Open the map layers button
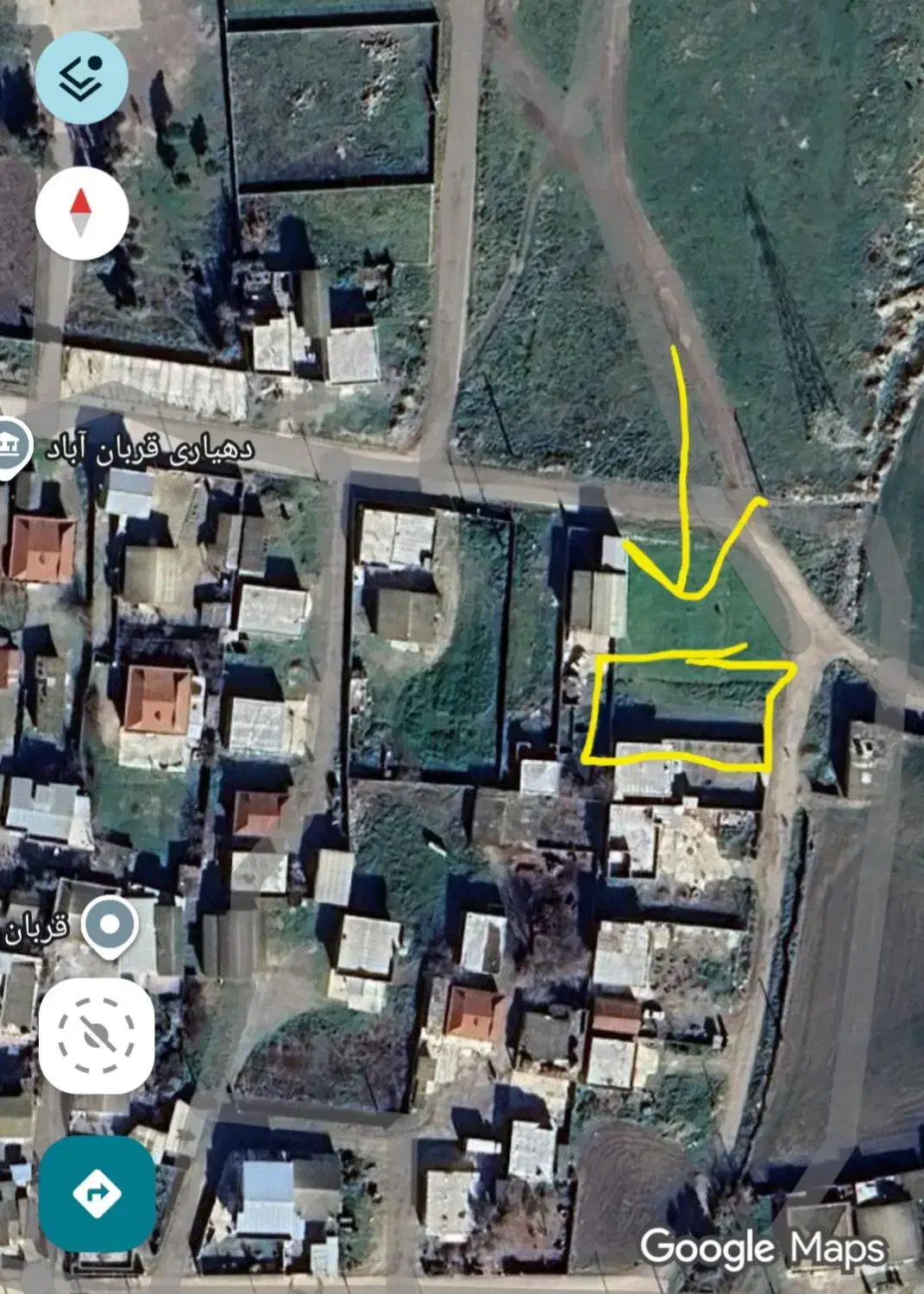Image resolution: width=924 pixels, height=1294 pixels. click(82, 76)
